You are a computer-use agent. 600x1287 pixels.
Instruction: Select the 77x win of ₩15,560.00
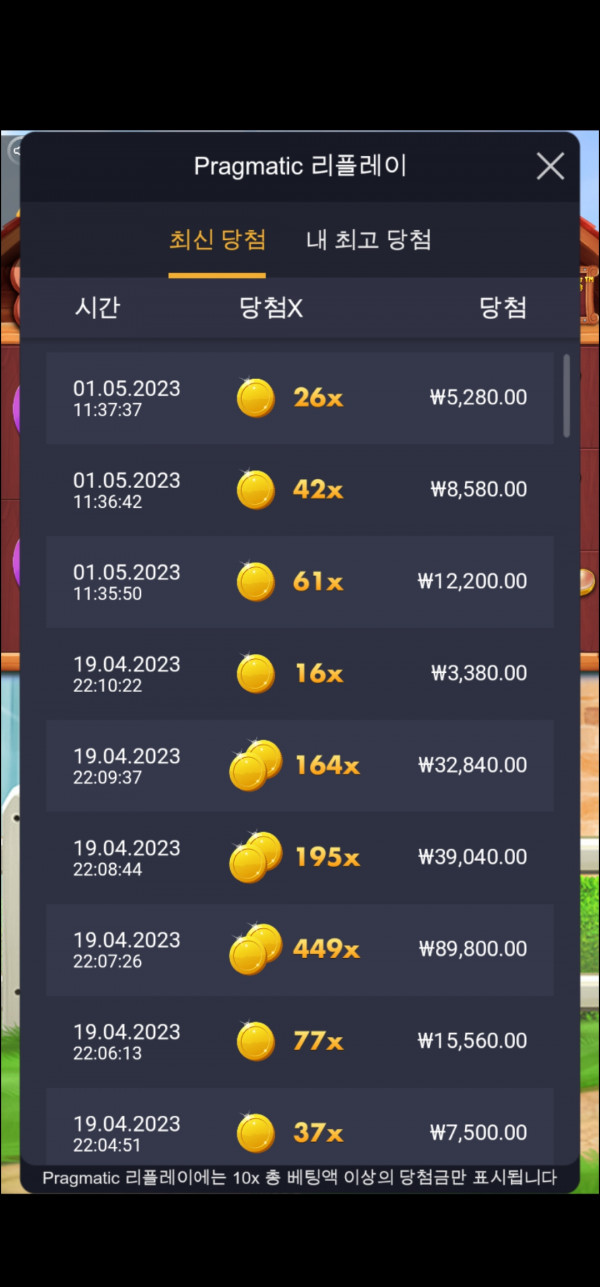tap(300, 1042)
